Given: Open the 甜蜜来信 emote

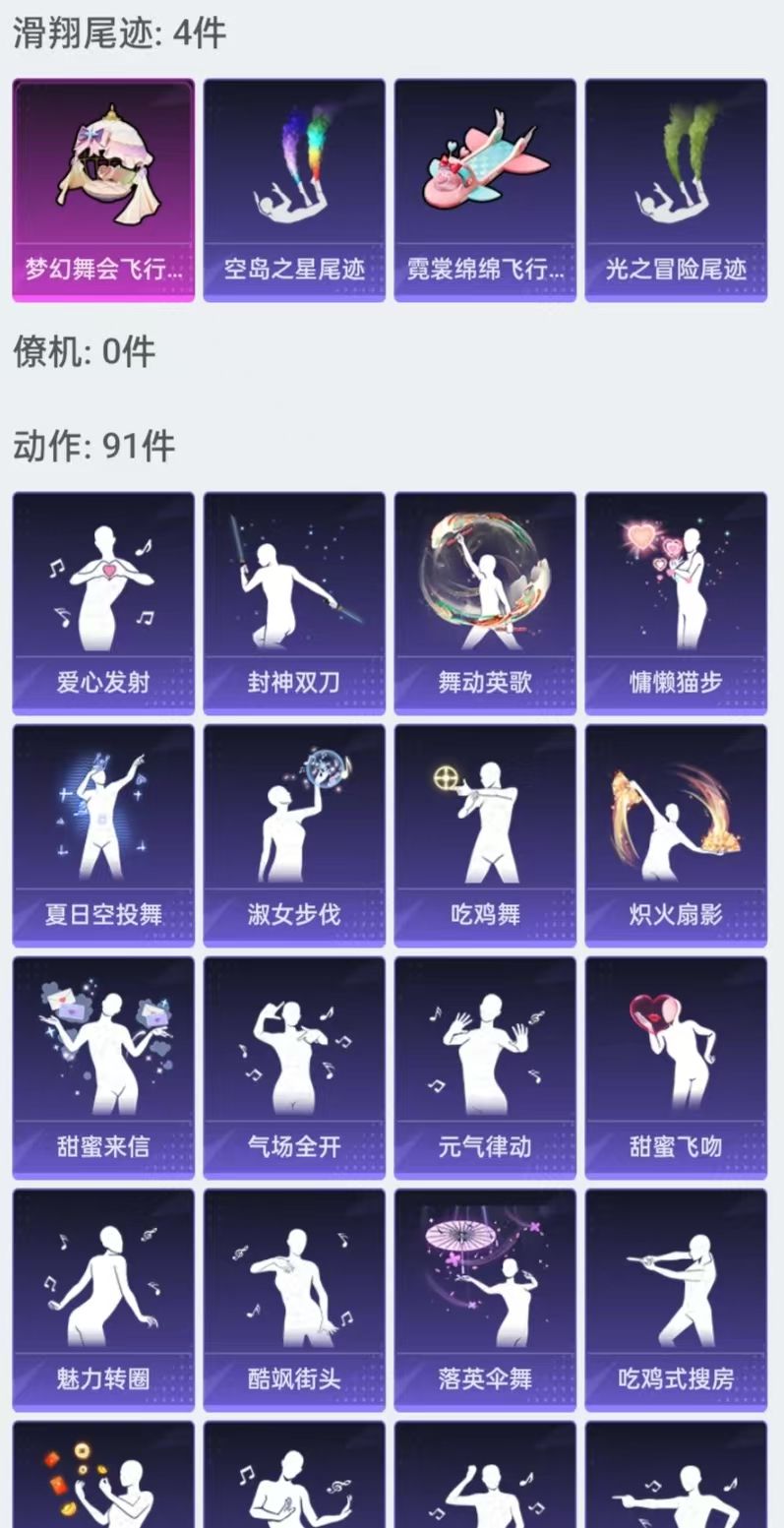Looking at the screenshot, I should click(x=103, y=1068).
